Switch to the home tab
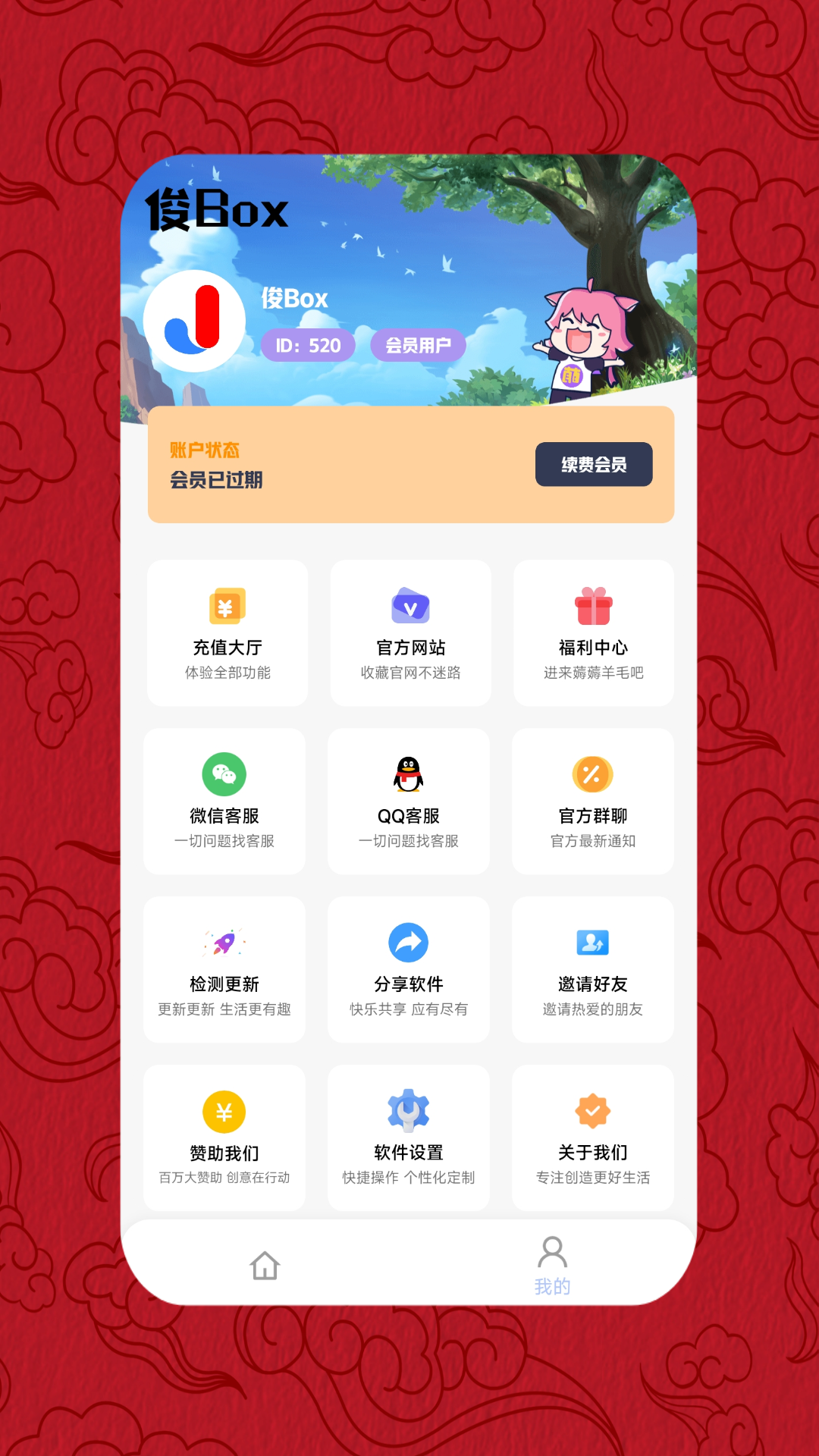The height and width of the screenshot is (1456, 819). pos(265,1259)
